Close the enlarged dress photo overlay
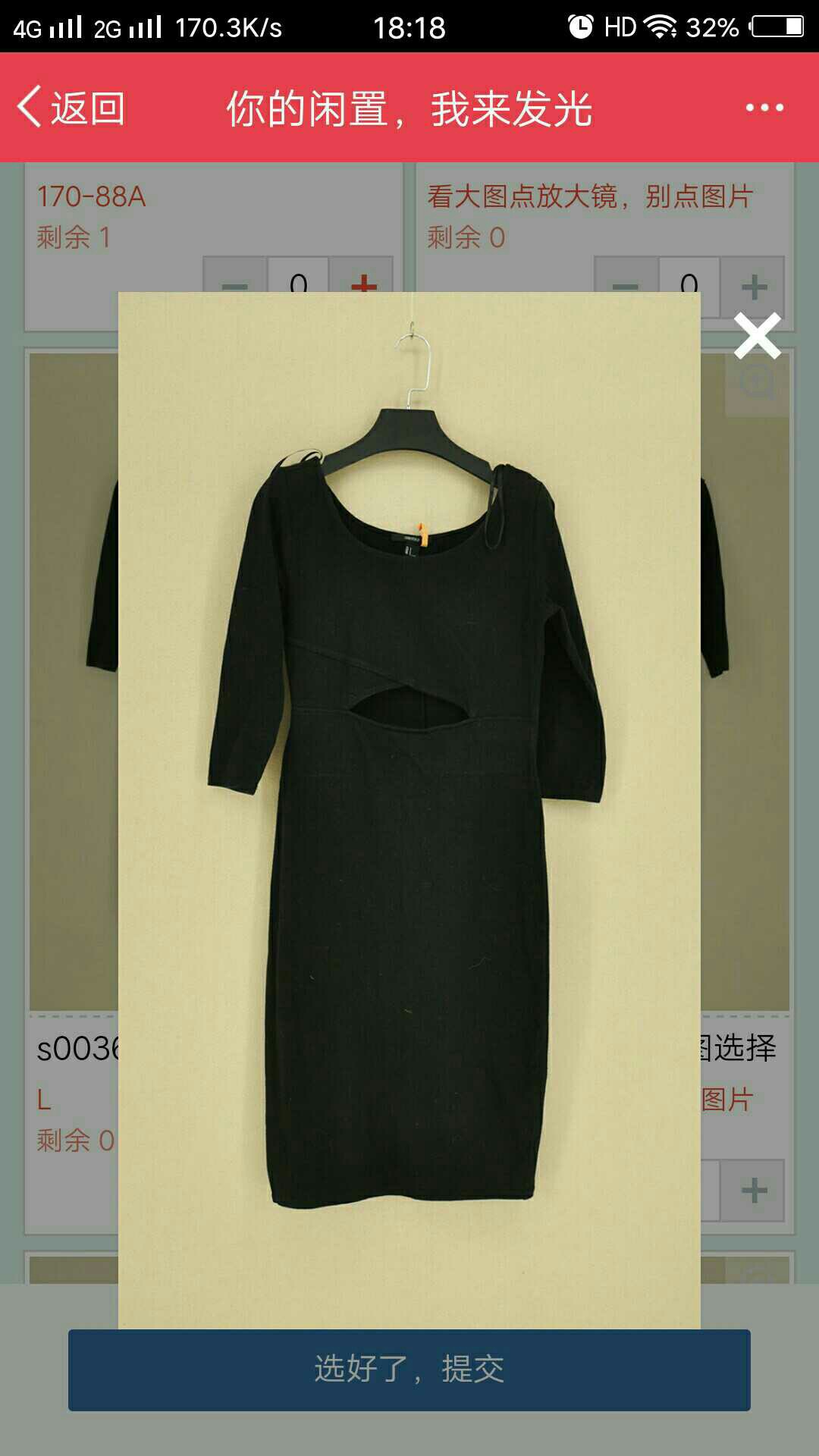819x1456 pixels. coord(757,336)
